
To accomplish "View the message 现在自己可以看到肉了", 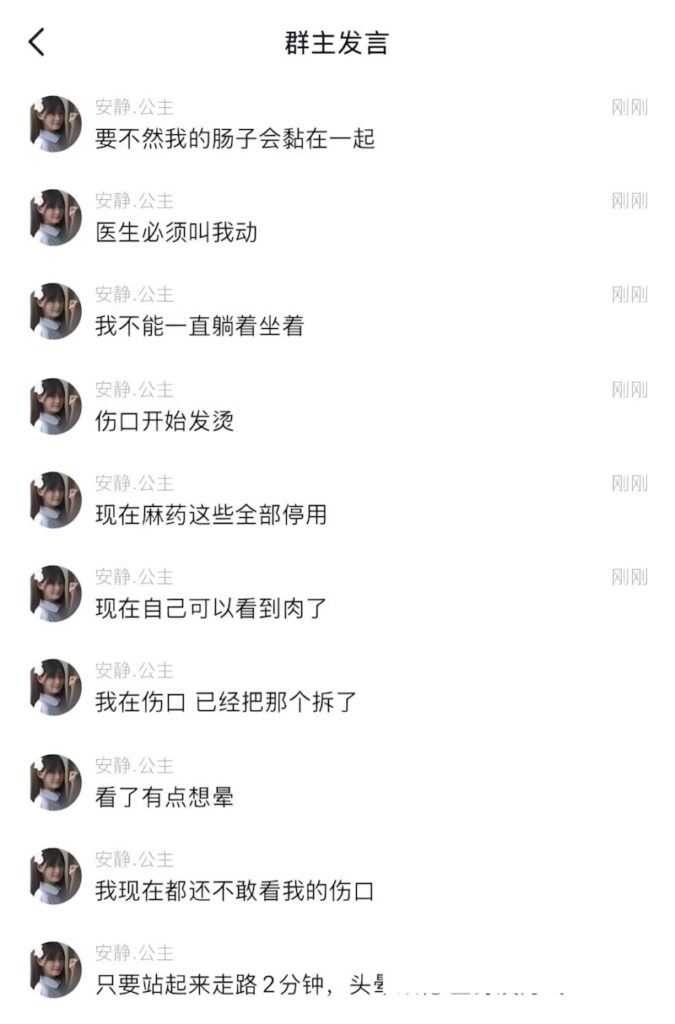I will click(211, 608).
